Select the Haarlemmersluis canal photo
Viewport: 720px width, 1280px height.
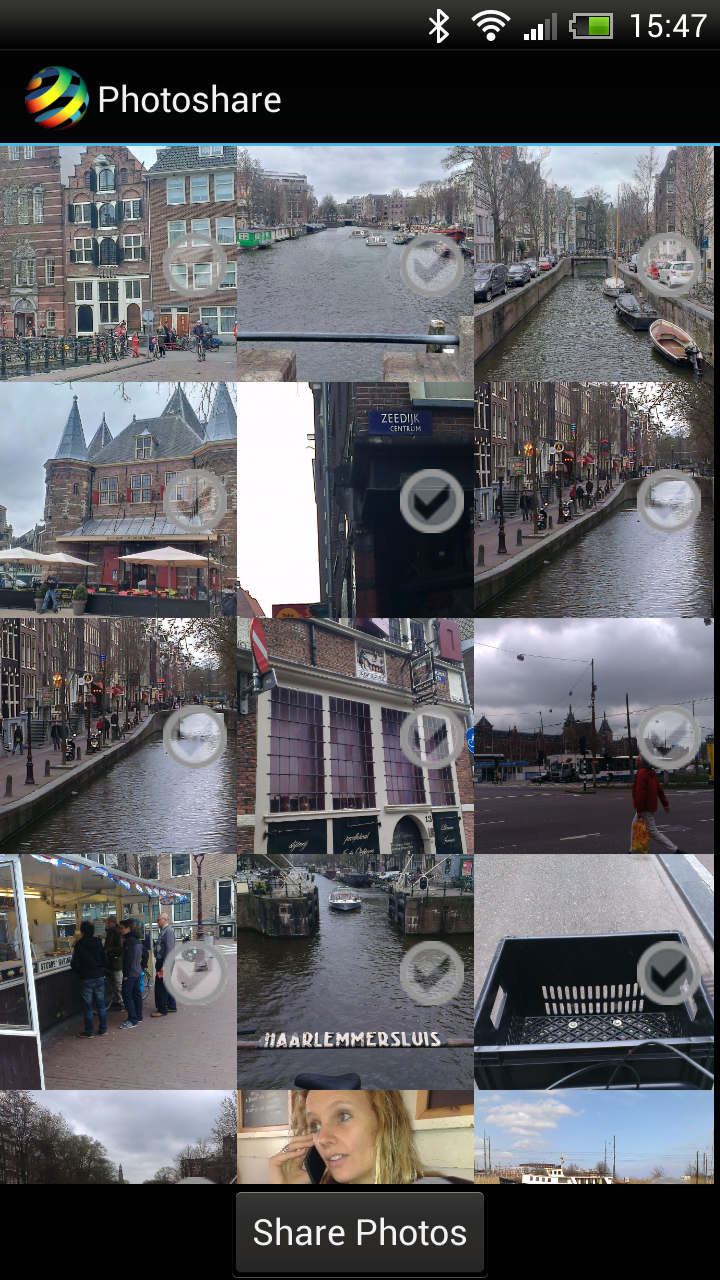(x=432, y=973)
